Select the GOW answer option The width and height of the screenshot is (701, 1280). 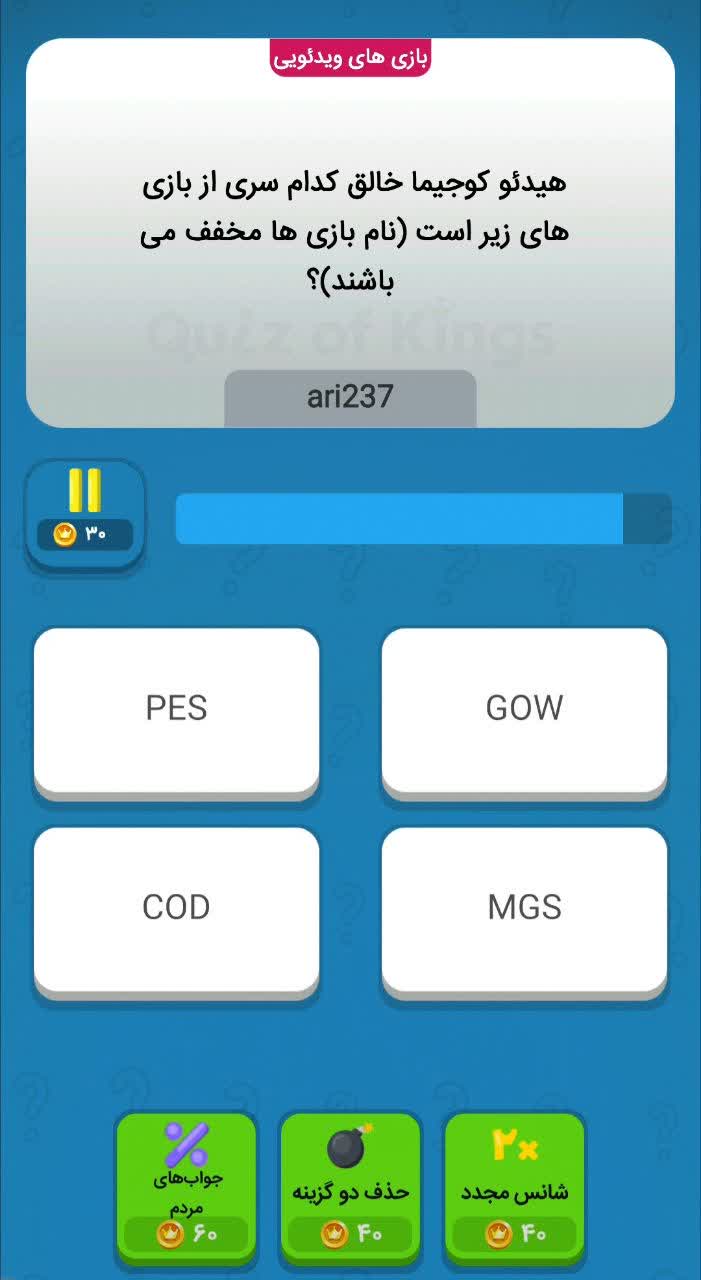pos(524,710)
